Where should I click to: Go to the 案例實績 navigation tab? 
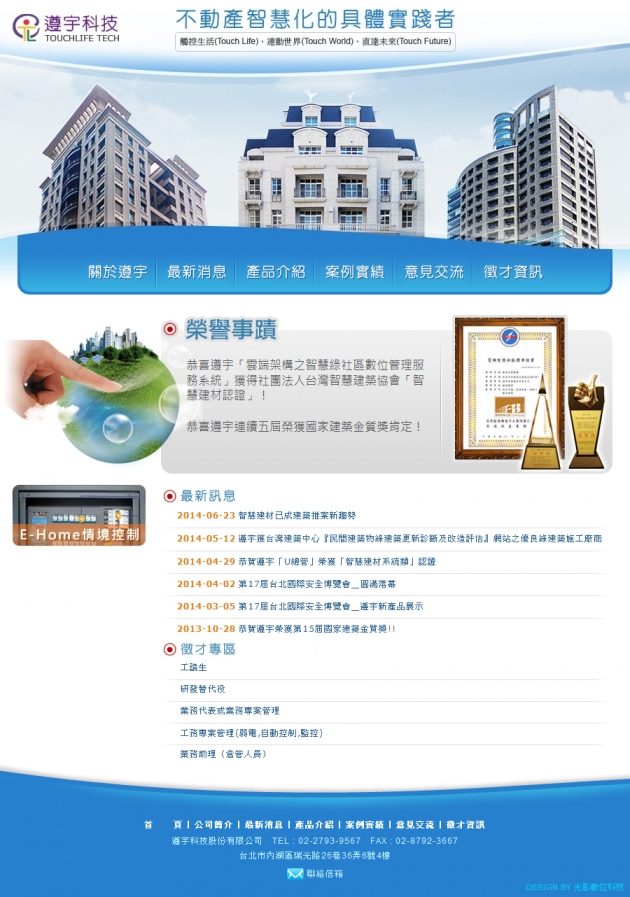coord(355,272)
